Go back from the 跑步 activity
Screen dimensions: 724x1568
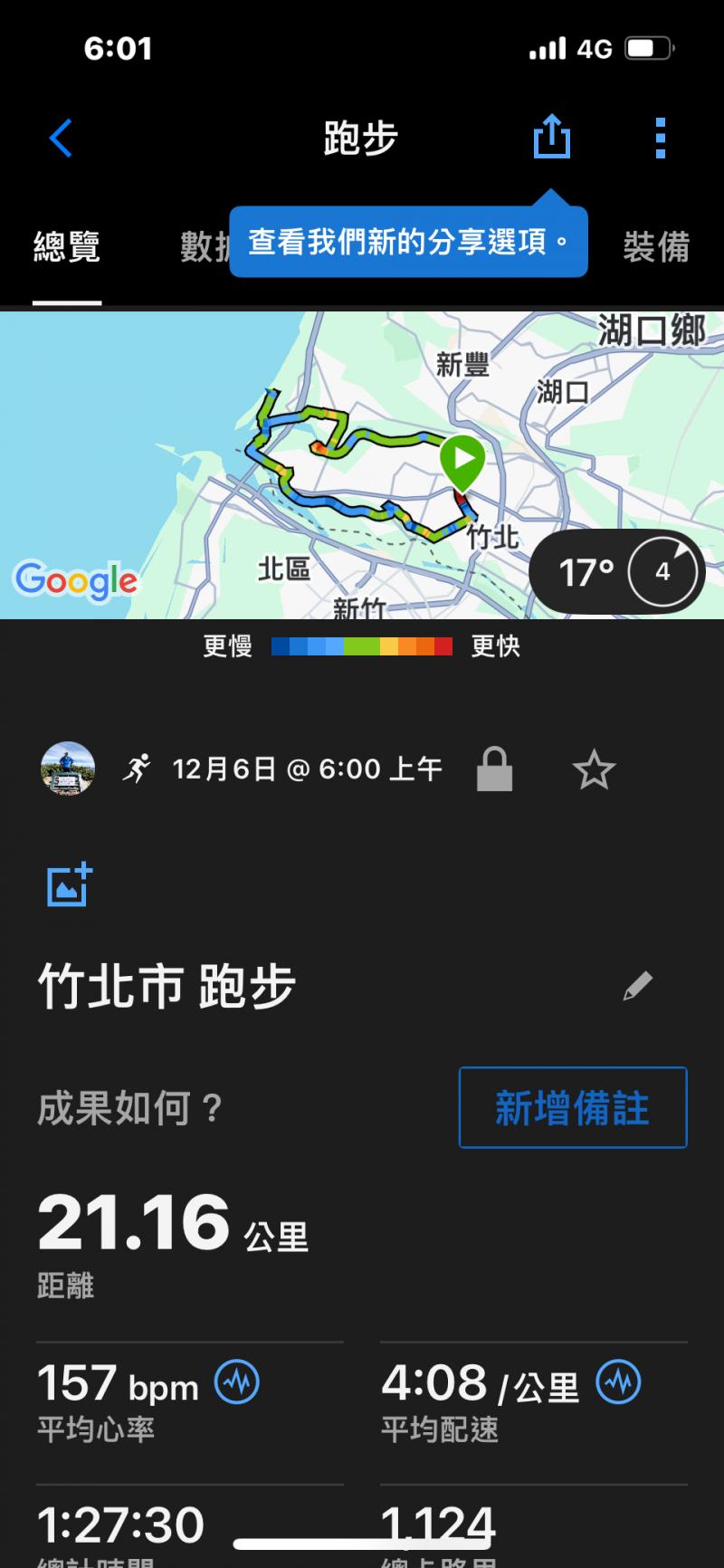coord(61,139)
